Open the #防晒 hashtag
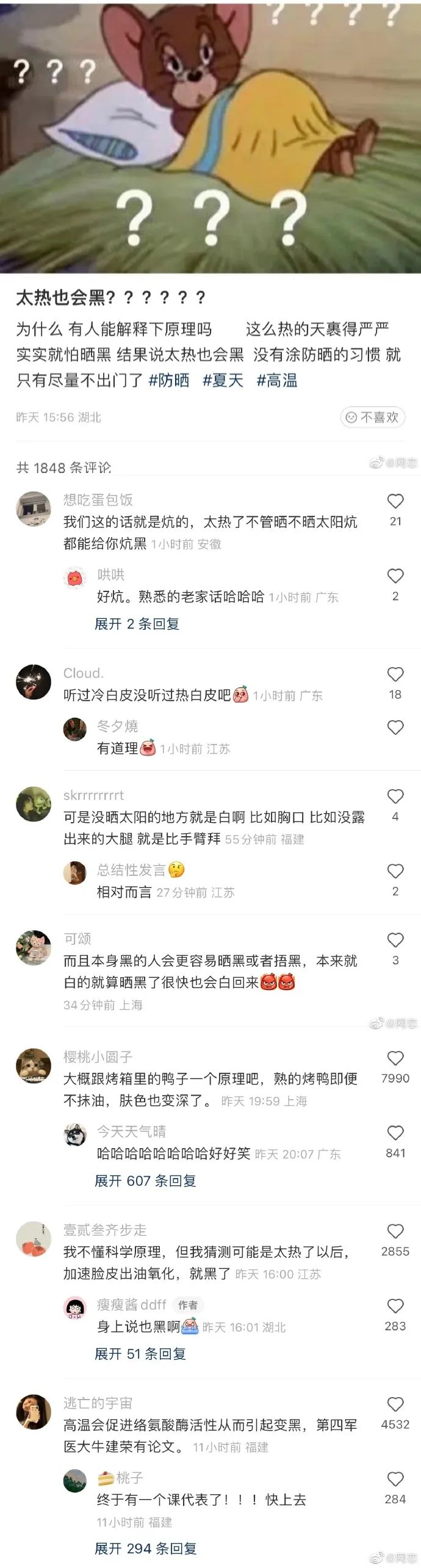This screenshot has height=1568, width=421. [x=169, y=380]
